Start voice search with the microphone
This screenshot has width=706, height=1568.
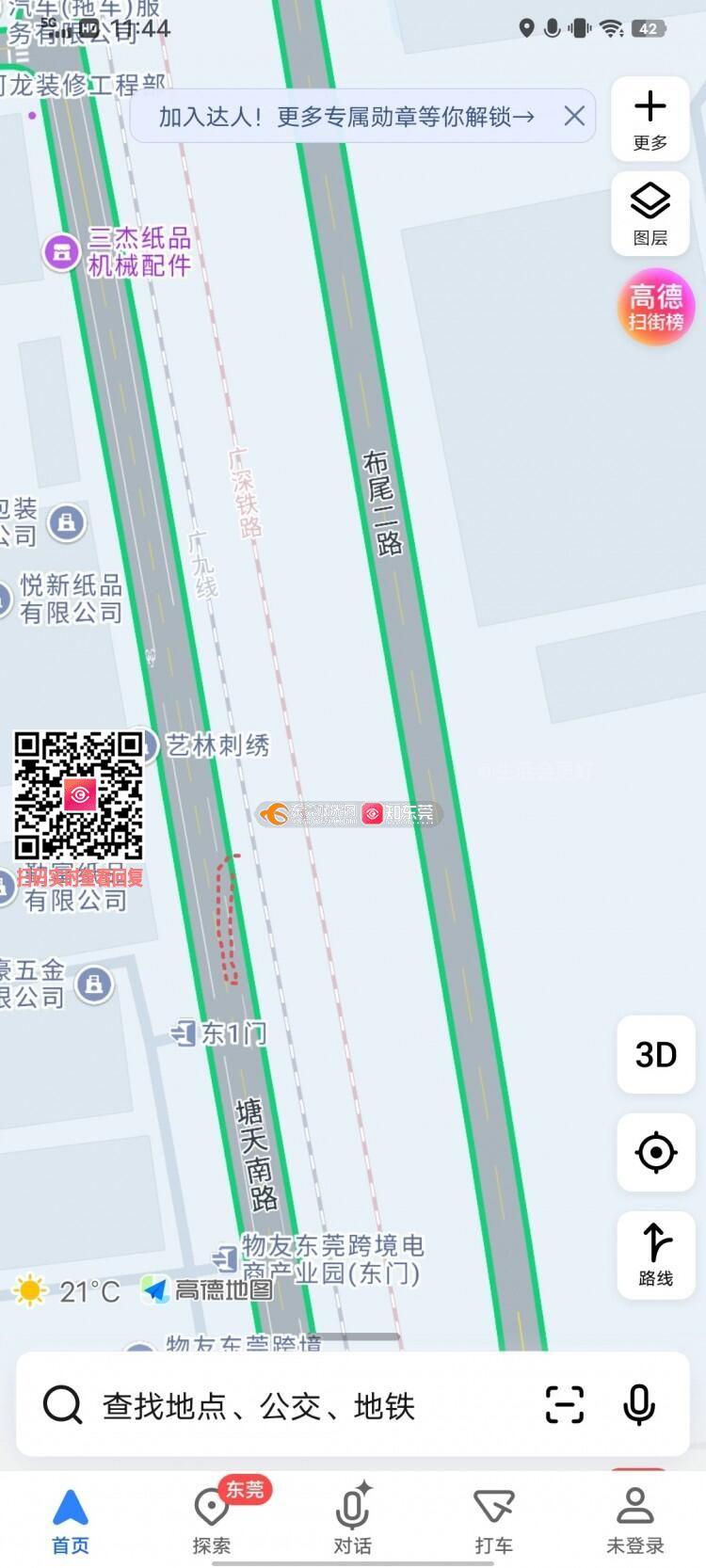pyautogui.click(x=639, y=1405)
